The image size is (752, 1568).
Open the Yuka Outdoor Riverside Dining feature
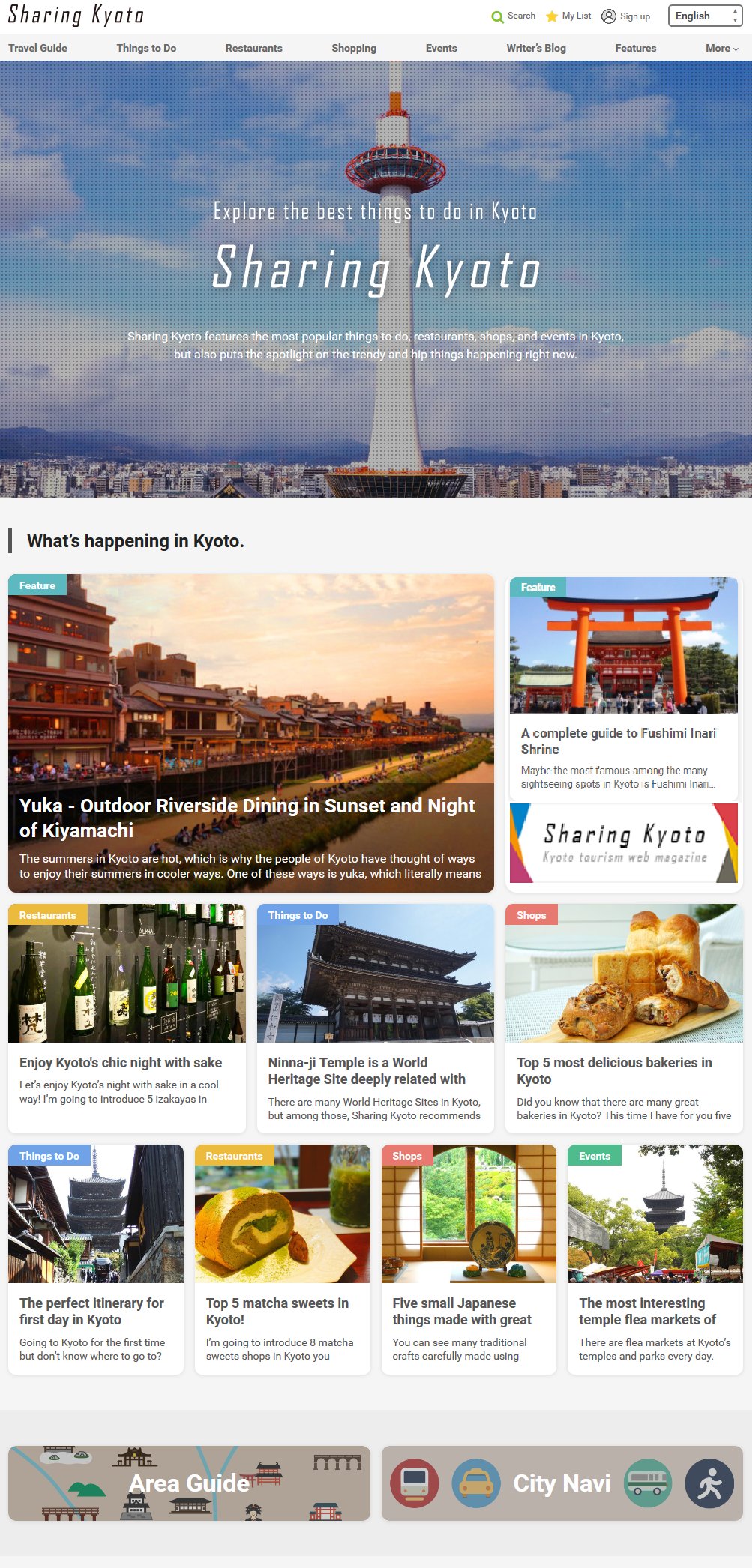pyautogui.click(x=251, y=733)
